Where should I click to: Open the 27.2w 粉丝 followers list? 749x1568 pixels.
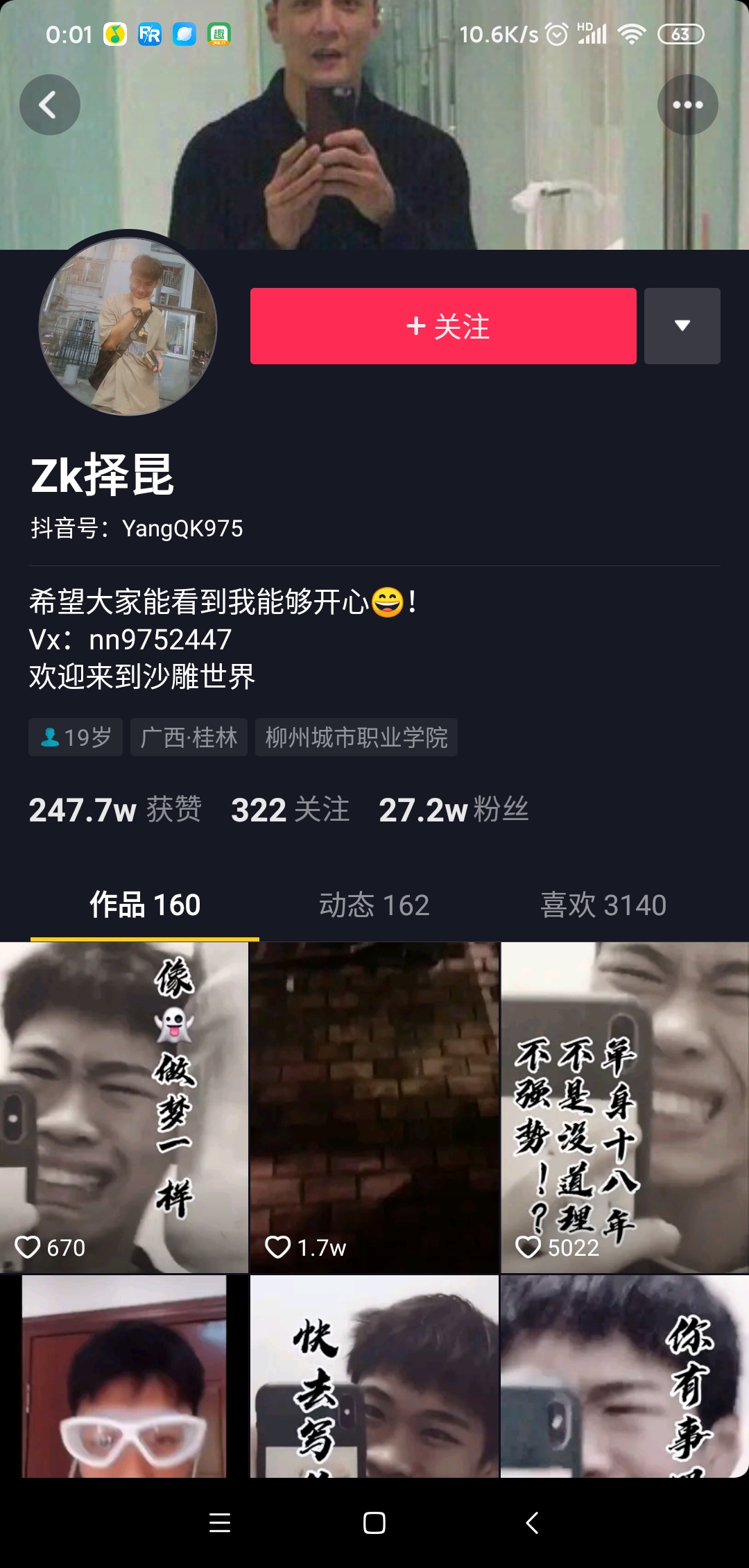[454, 810]
